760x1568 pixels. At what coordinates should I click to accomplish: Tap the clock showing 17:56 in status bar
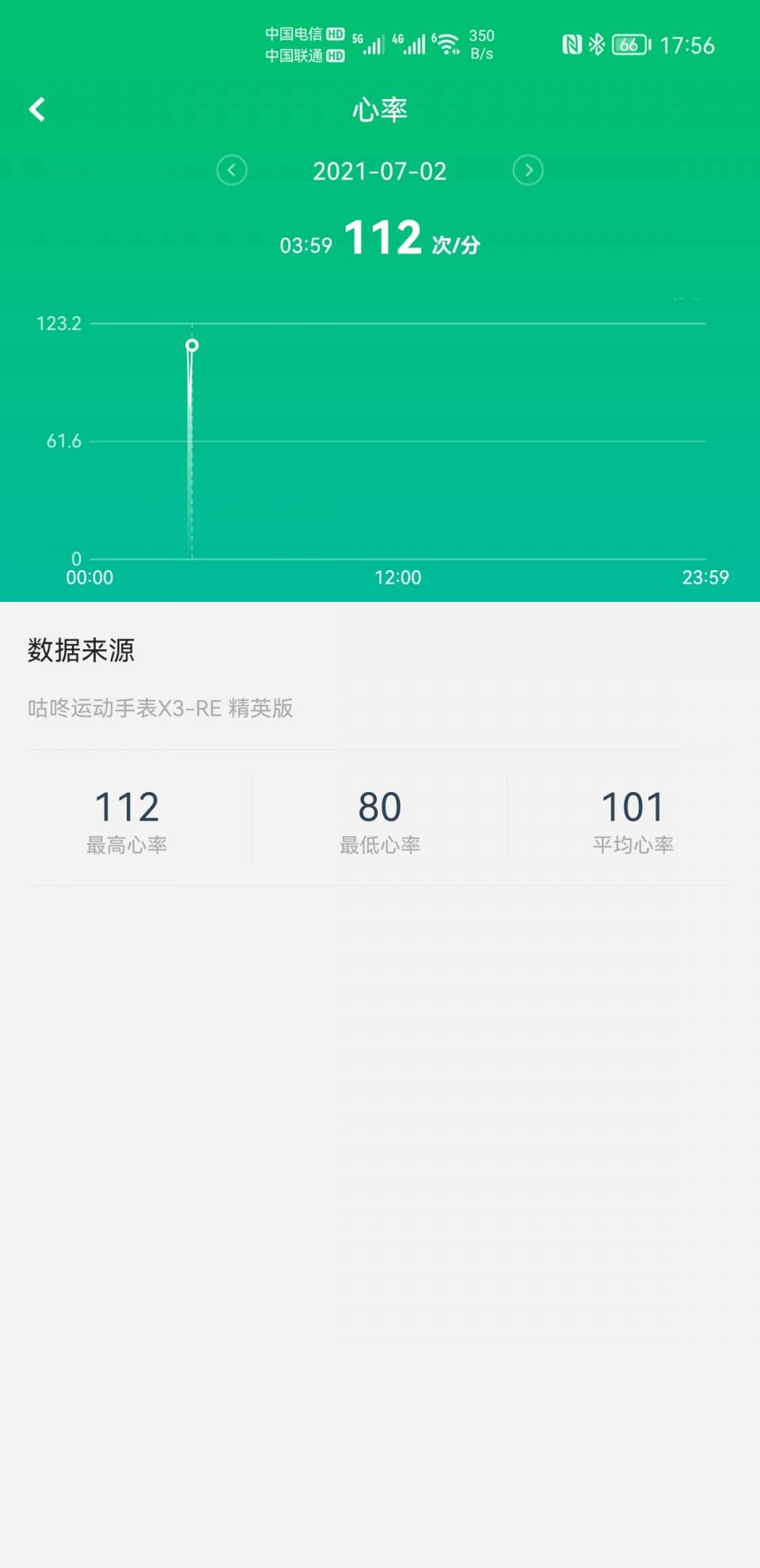[x=688, y=45]
